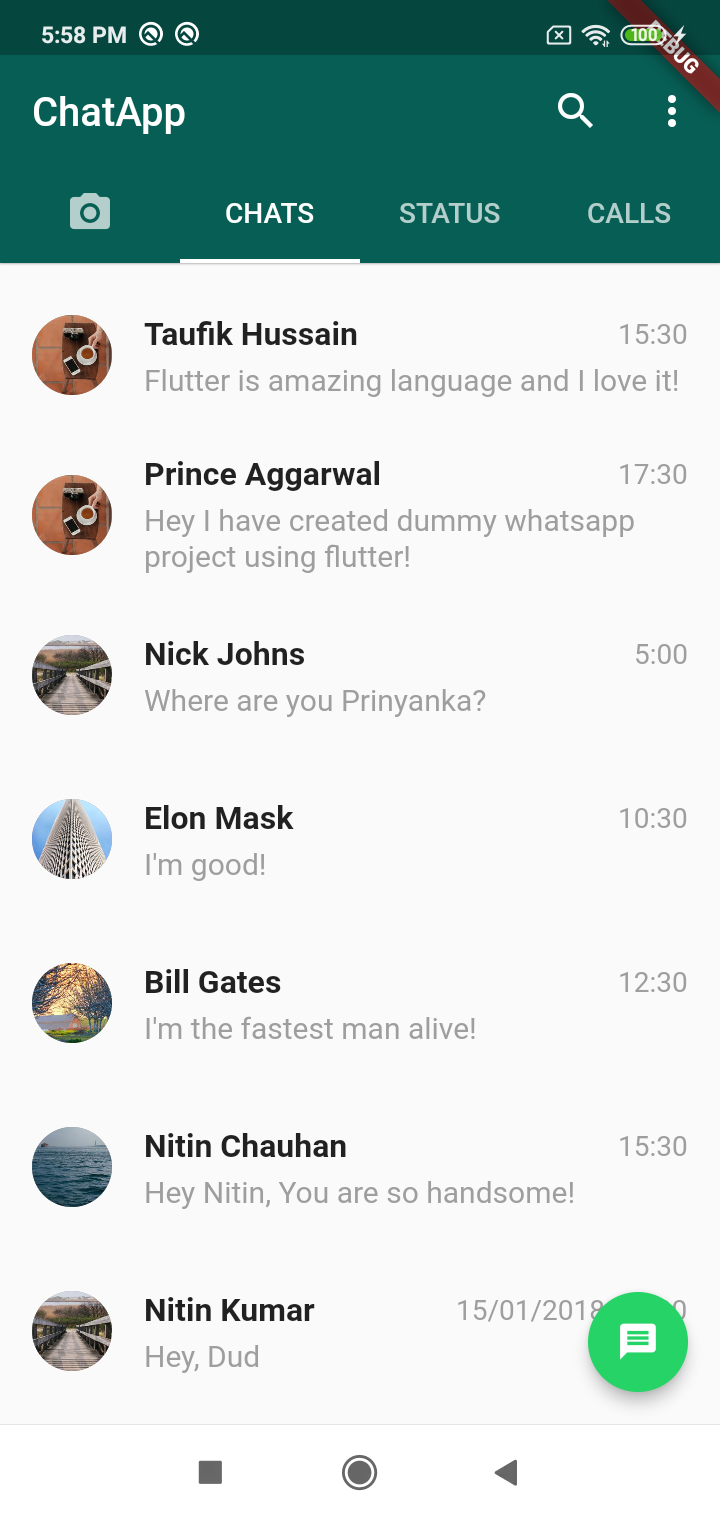Open the three-dot overflow menu
Screen dimensions: 720x1520
671,111
